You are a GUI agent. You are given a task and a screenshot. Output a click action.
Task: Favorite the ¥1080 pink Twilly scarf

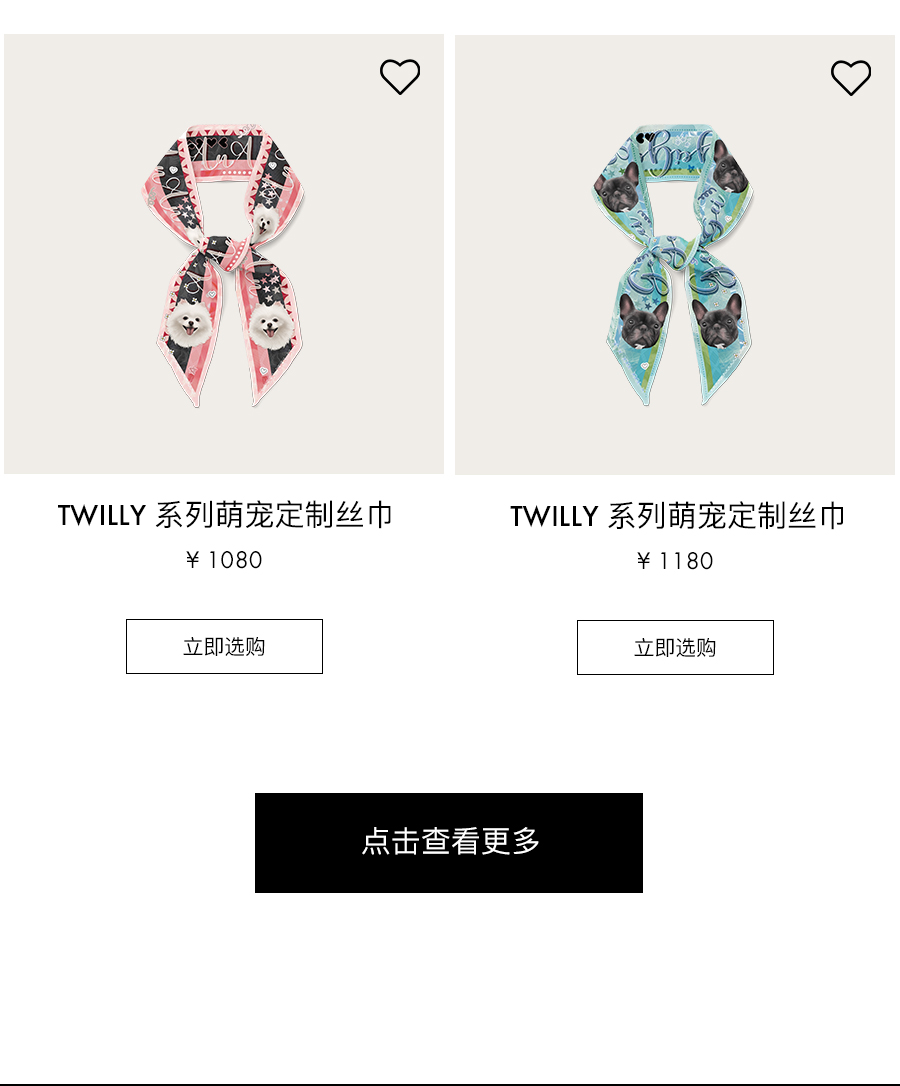(x=400, y=77)
